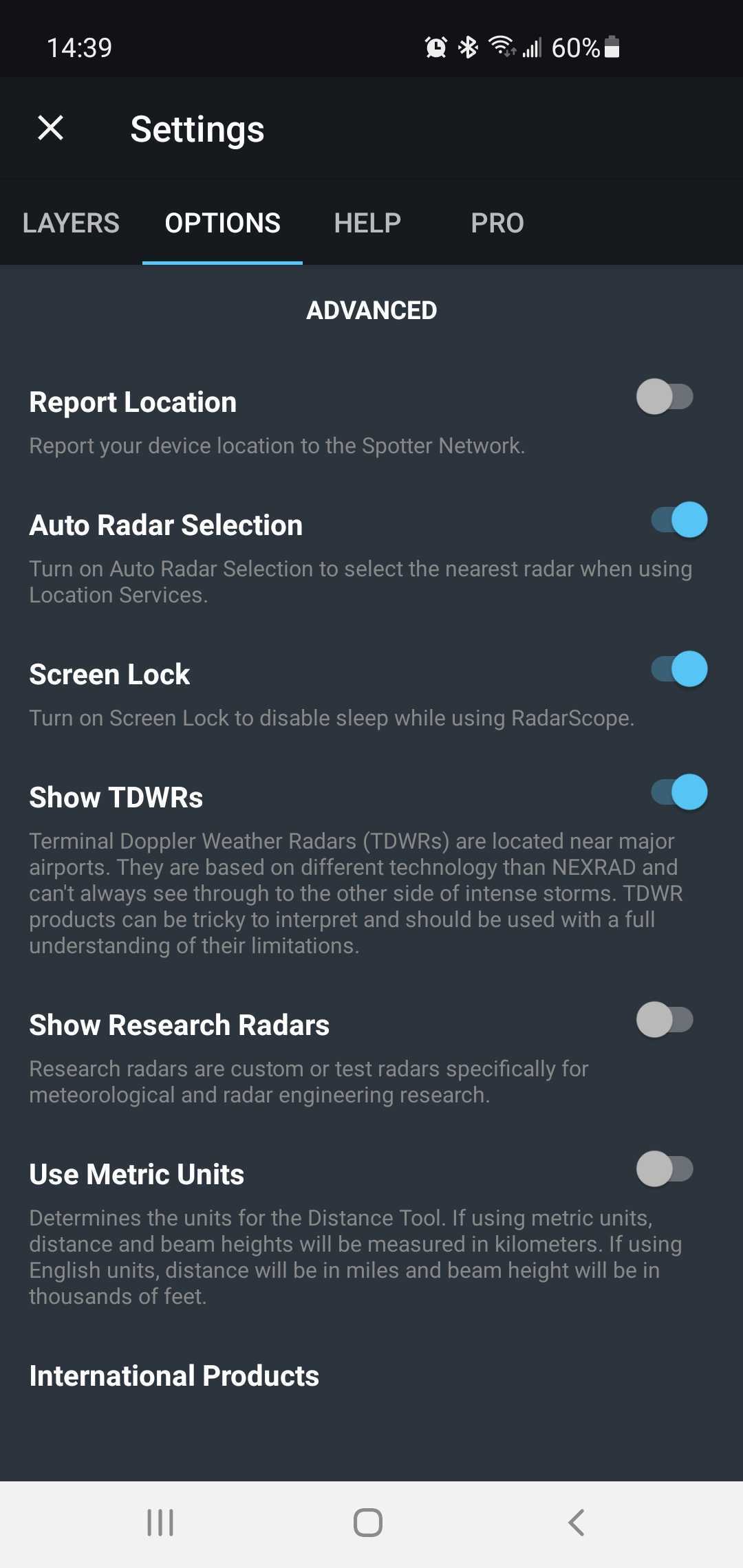Tap the alarm clock status icon
This screenshot has width=743, height=1568.
click(435, 45)
